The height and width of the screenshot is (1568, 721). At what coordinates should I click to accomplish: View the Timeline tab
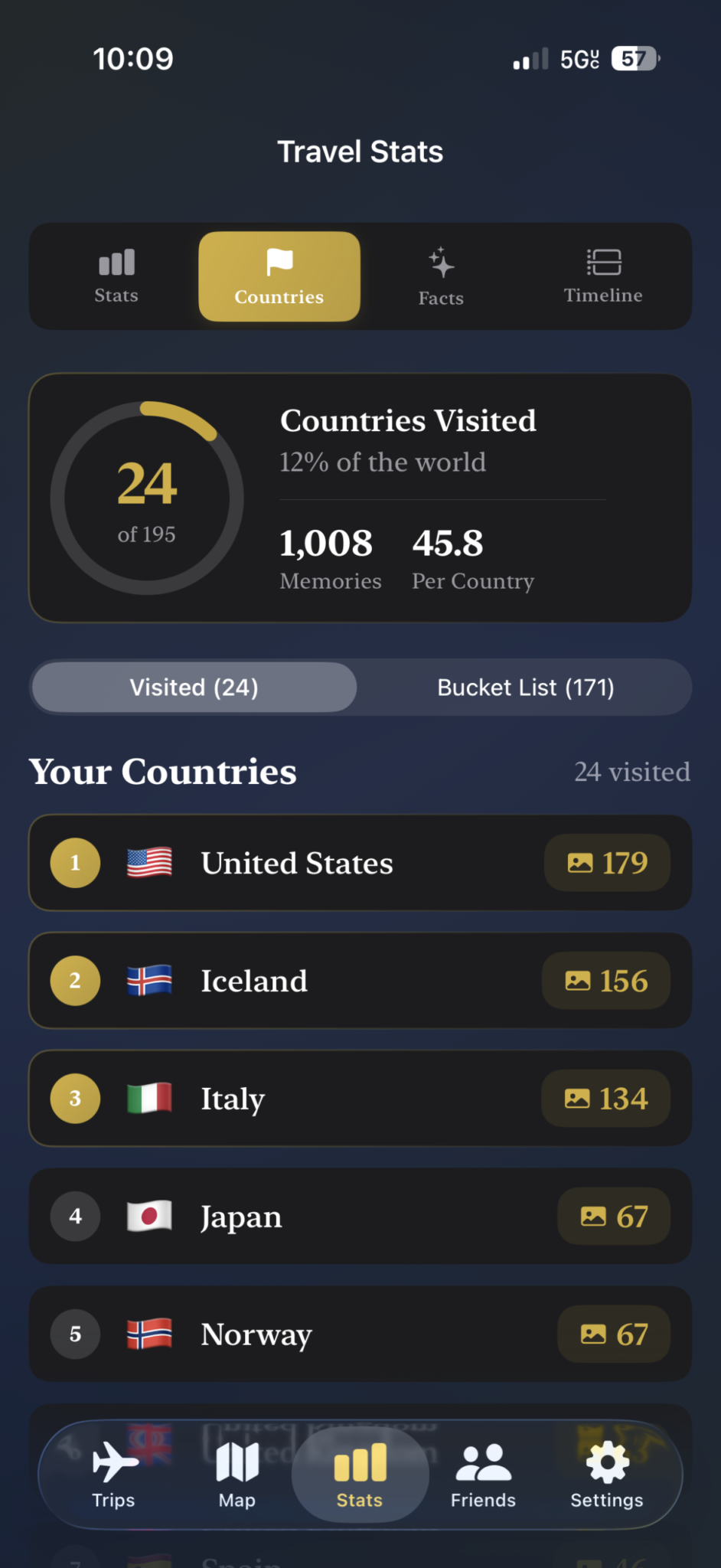[603, 276]
